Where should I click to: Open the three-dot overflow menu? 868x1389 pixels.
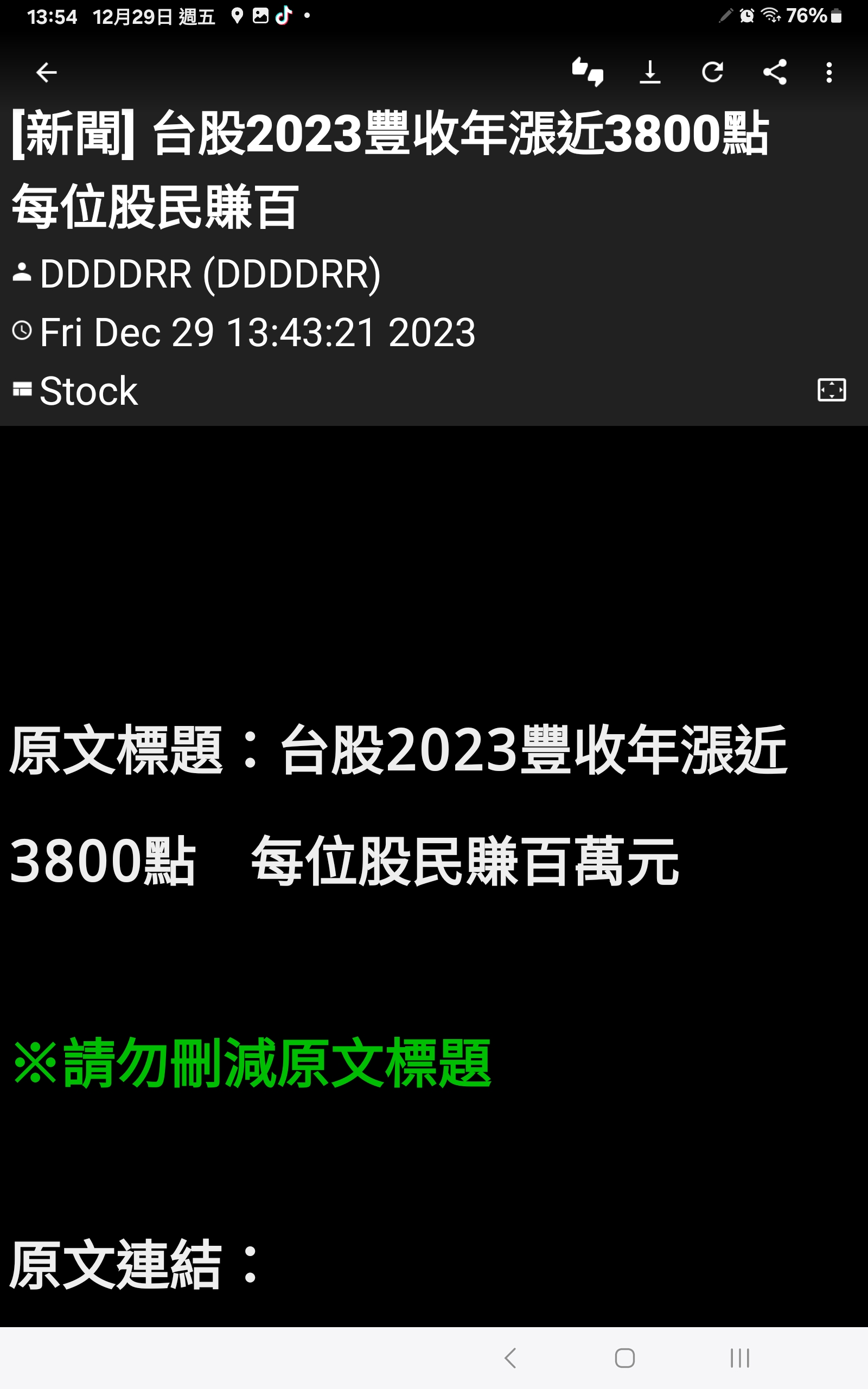coord(829,72)
